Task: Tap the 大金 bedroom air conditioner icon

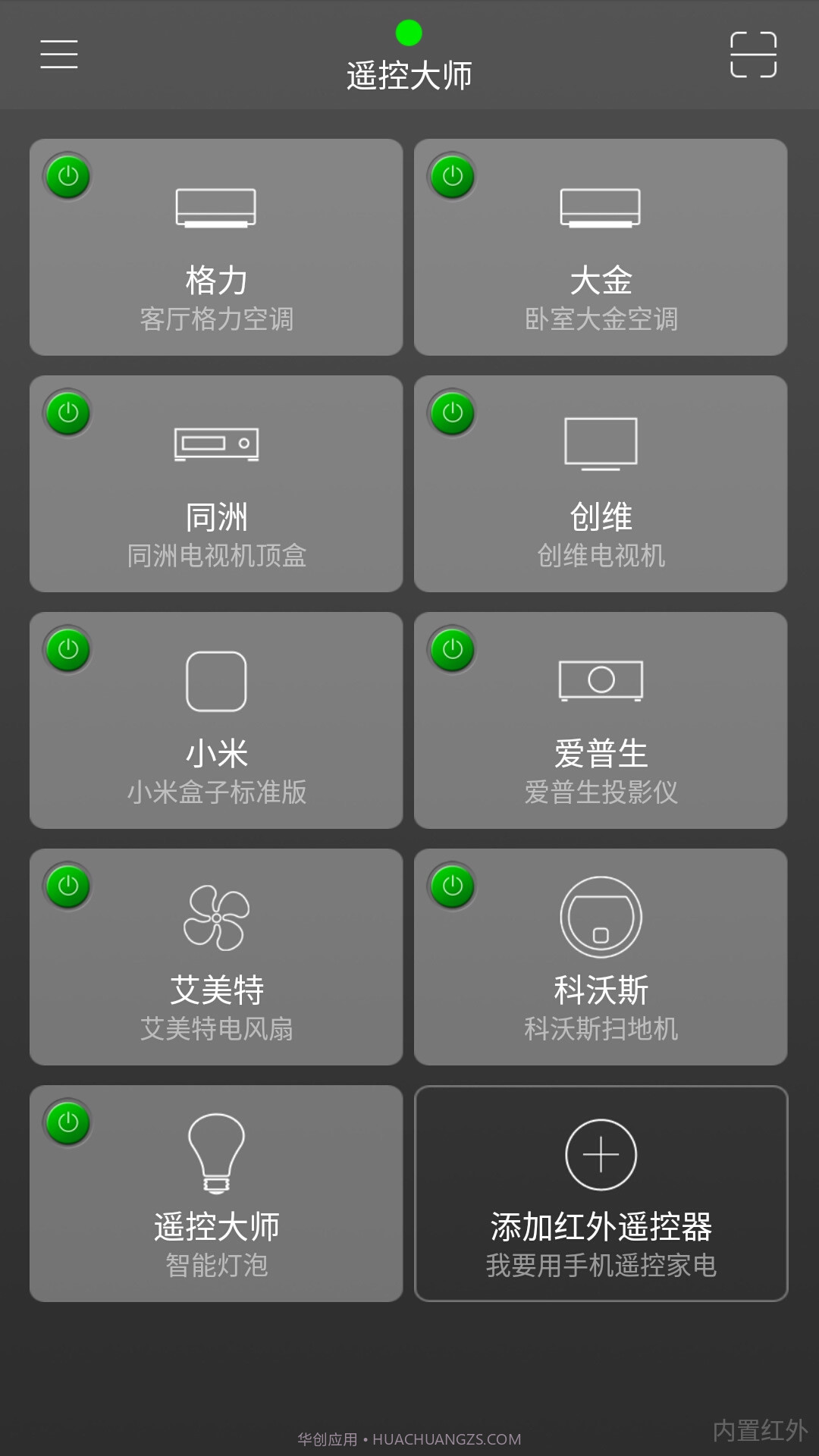Action: coord(600,208)
